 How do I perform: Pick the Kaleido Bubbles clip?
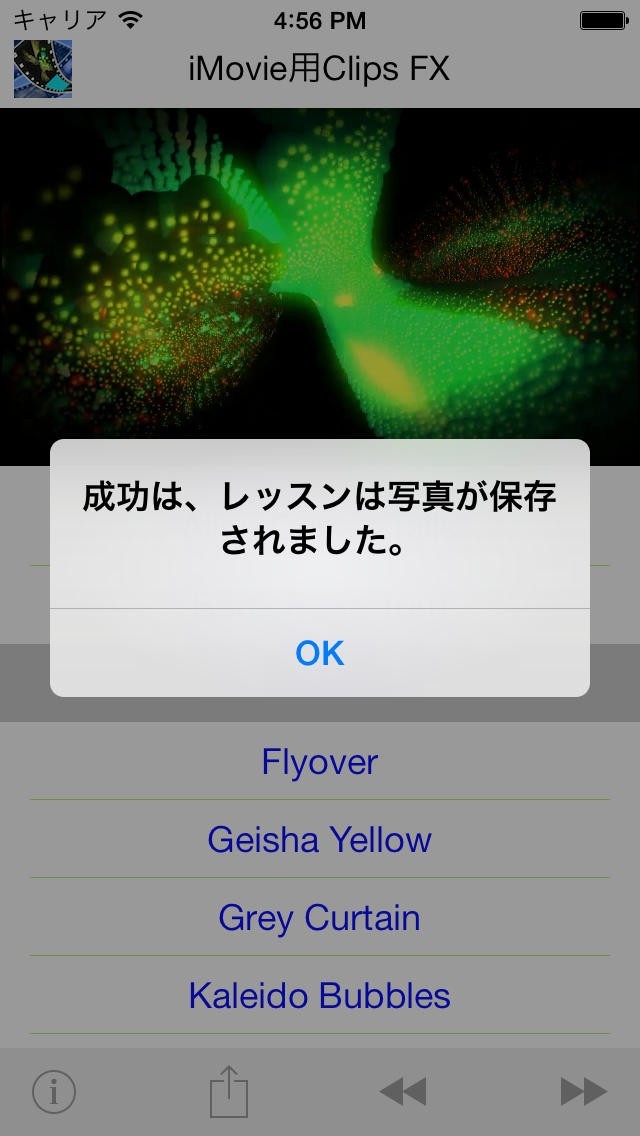pos(320,996)
